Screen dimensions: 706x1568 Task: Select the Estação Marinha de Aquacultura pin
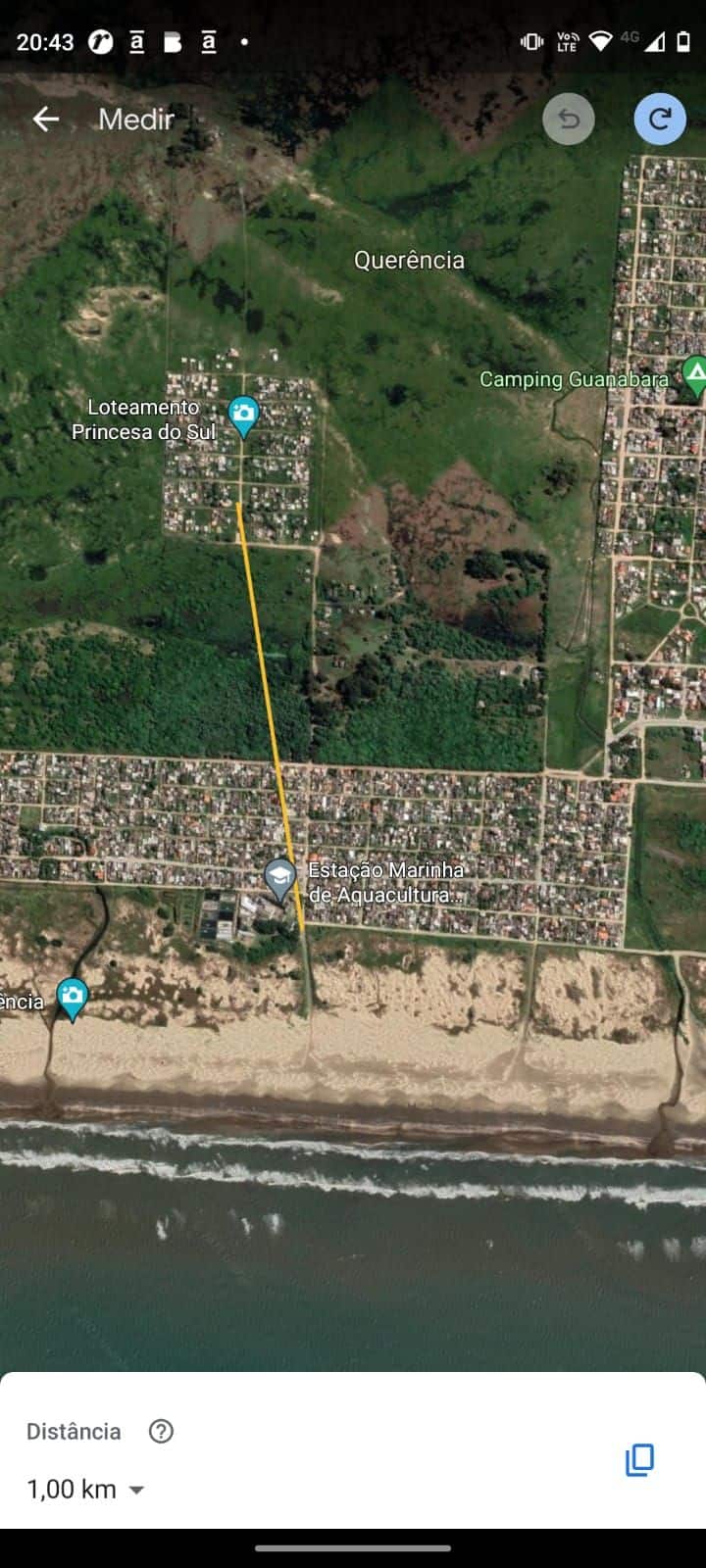[280, 877]
